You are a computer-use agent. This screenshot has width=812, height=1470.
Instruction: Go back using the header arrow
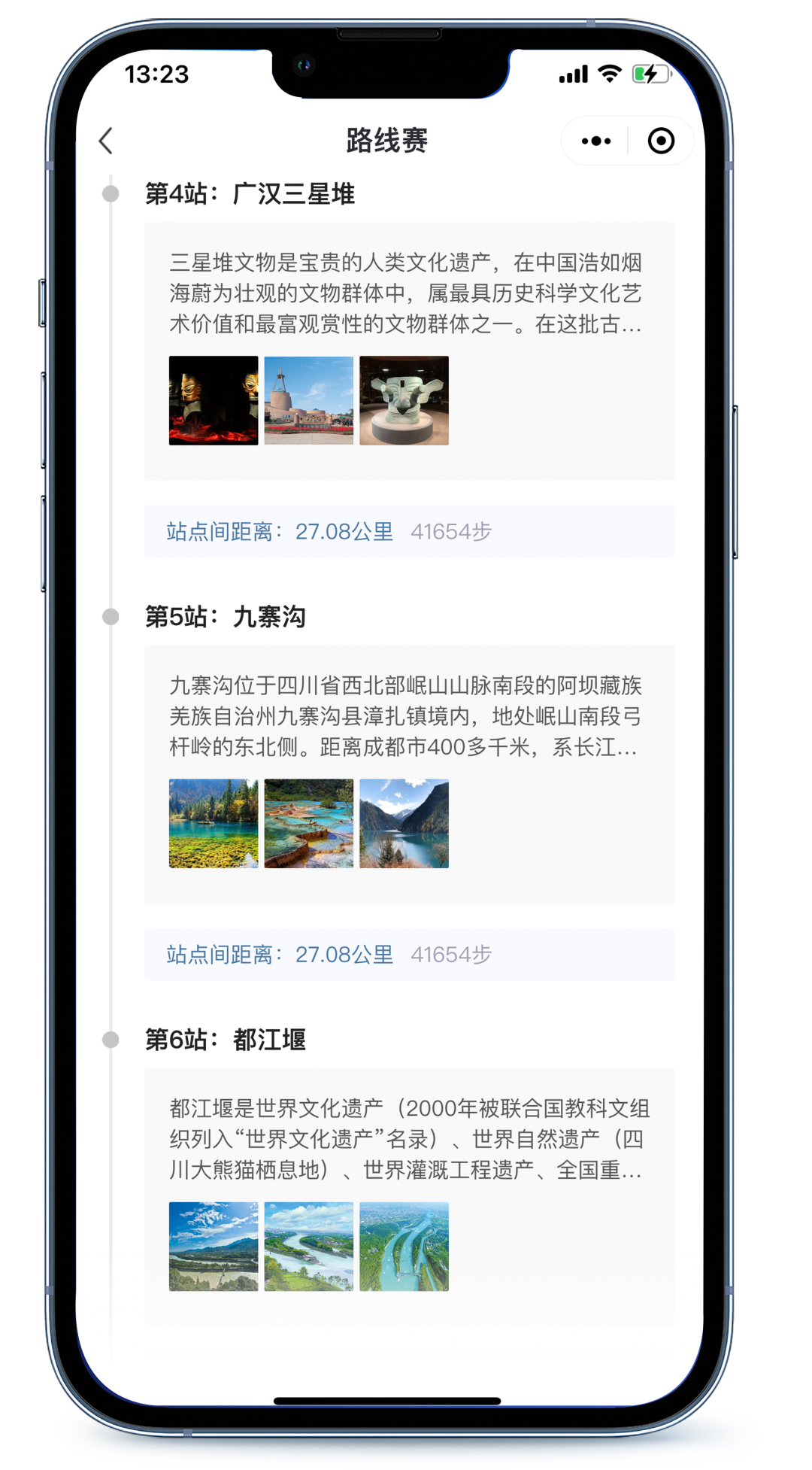(x=106, y=141)
